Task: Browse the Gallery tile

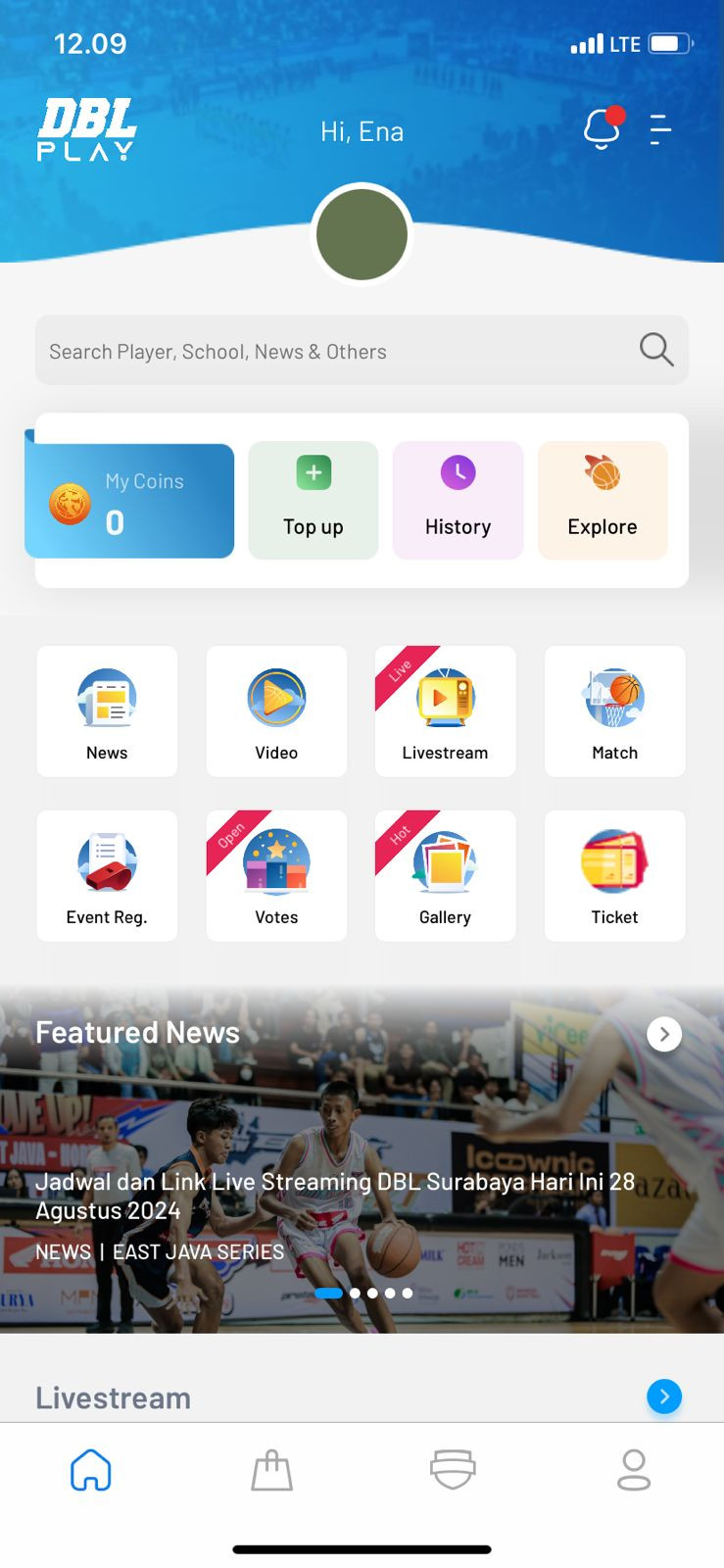Action: point(446,876)
